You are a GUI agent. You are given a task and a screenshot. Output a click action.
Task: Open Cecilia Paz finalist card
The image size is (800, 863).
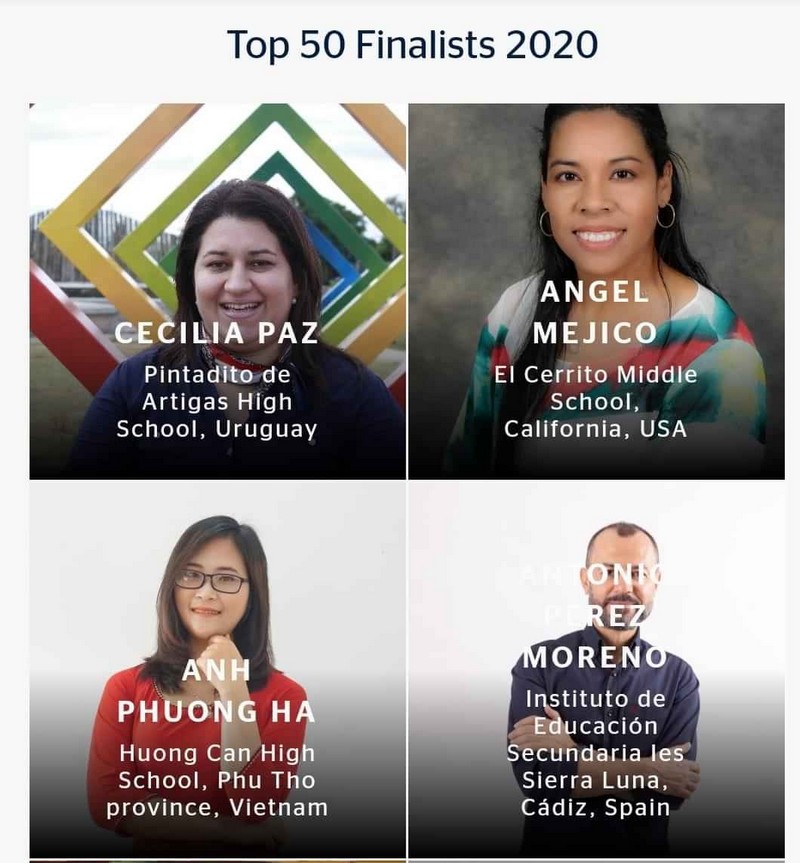click(217, 291)
